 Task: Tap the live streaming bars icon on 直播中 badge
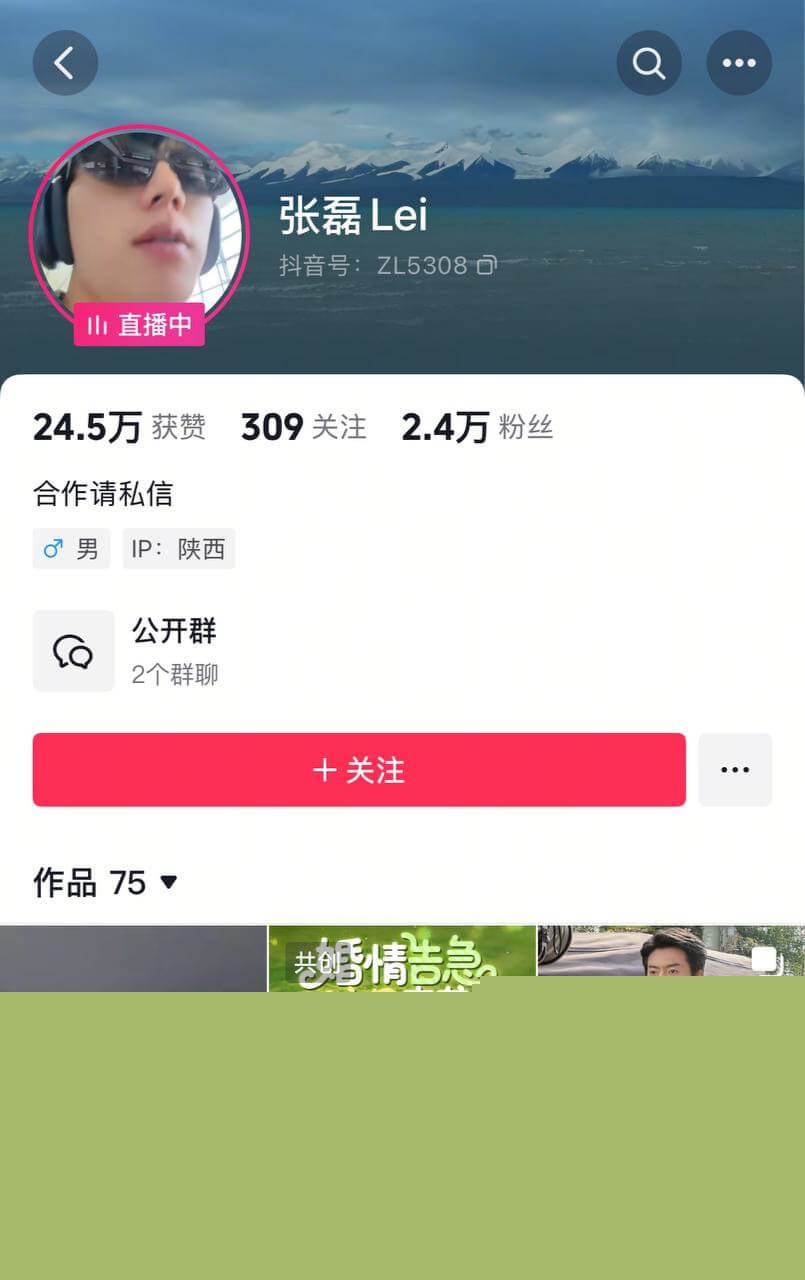point(98,324)
